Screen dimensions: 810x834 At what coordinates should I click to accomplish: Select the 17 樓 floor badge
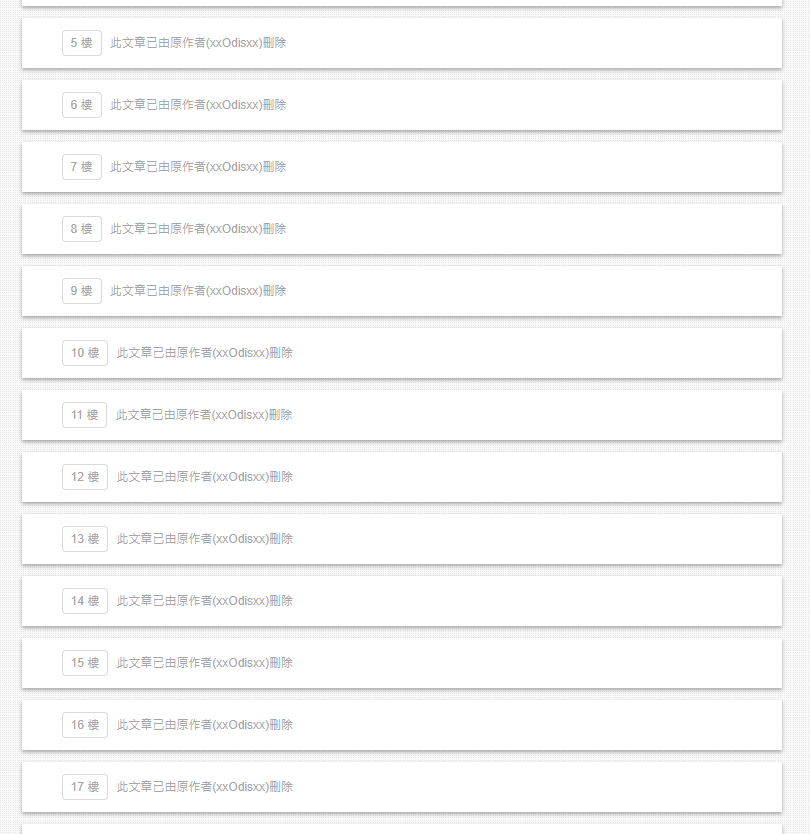pos(84,787)
